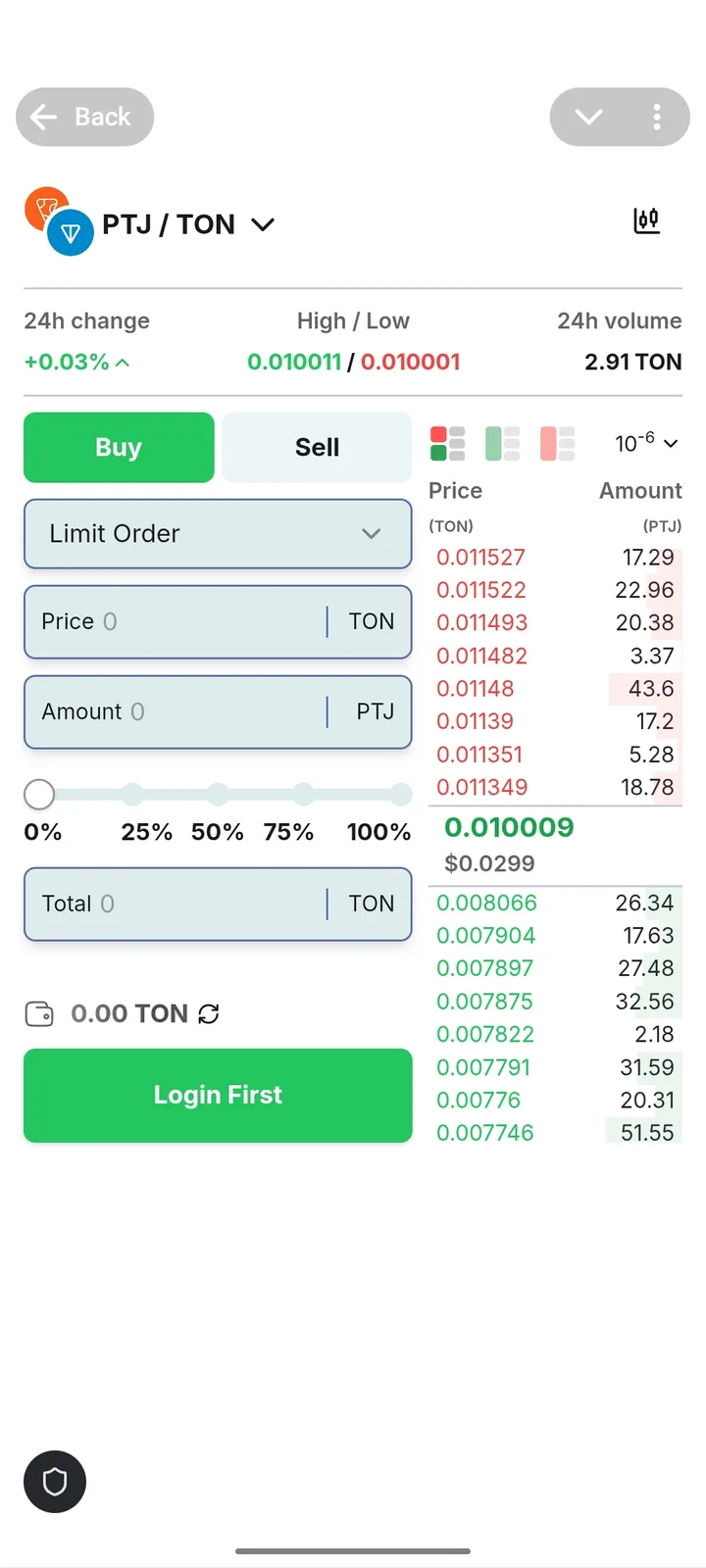Click the wallet balance icon
The width and height of the screenshot is (706, 1568).
[x=39, y=1014]
